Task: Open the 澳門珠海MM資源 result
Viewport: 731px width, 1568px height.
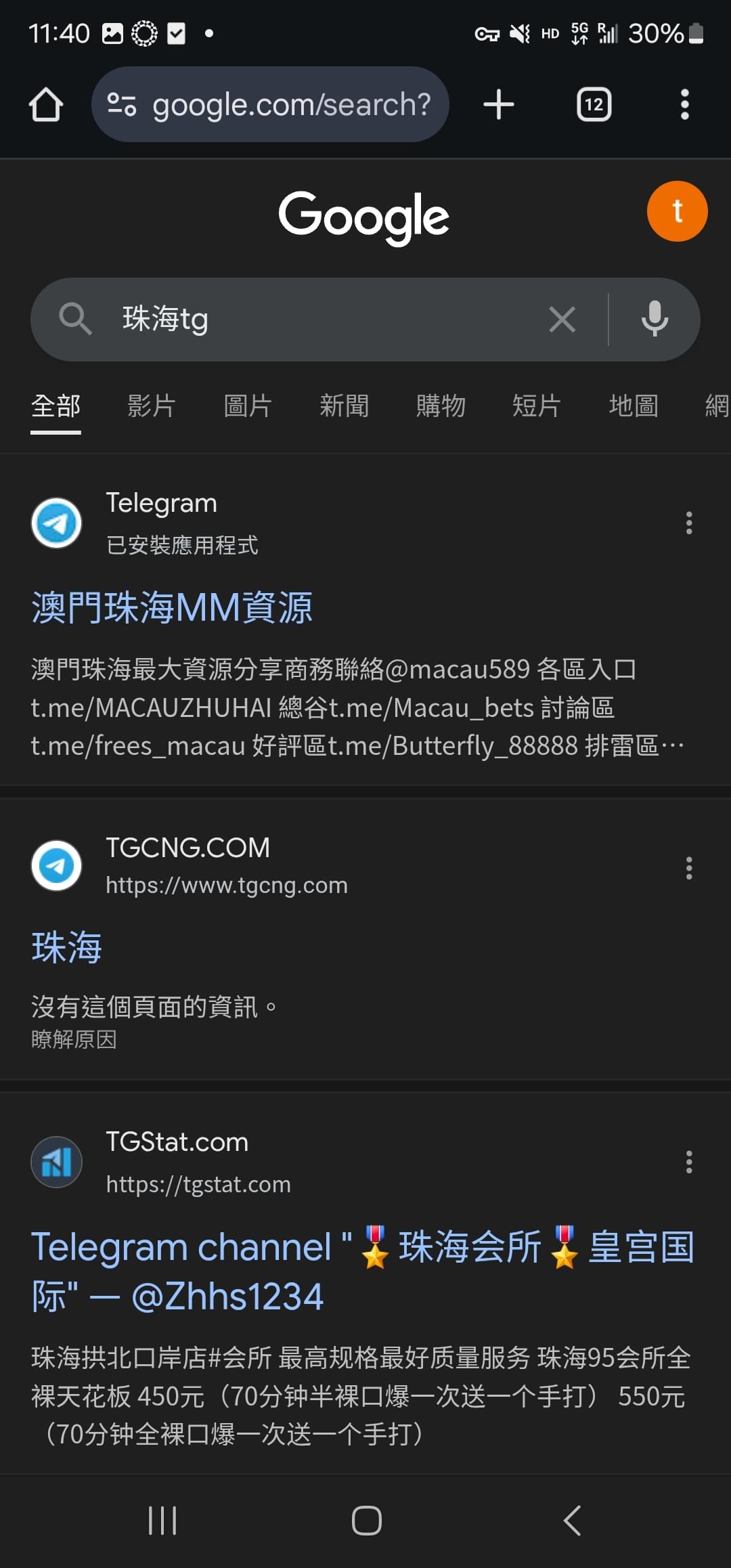Action: (x=172, y=607)
